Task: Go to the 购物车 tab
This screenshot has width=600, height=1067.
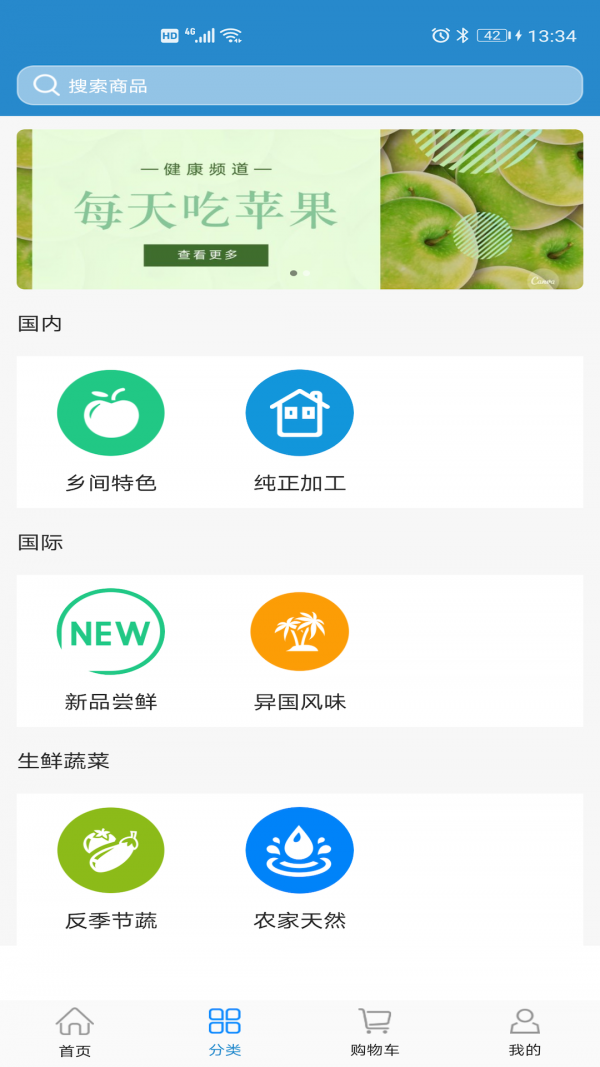Action: click(375, 1033)
